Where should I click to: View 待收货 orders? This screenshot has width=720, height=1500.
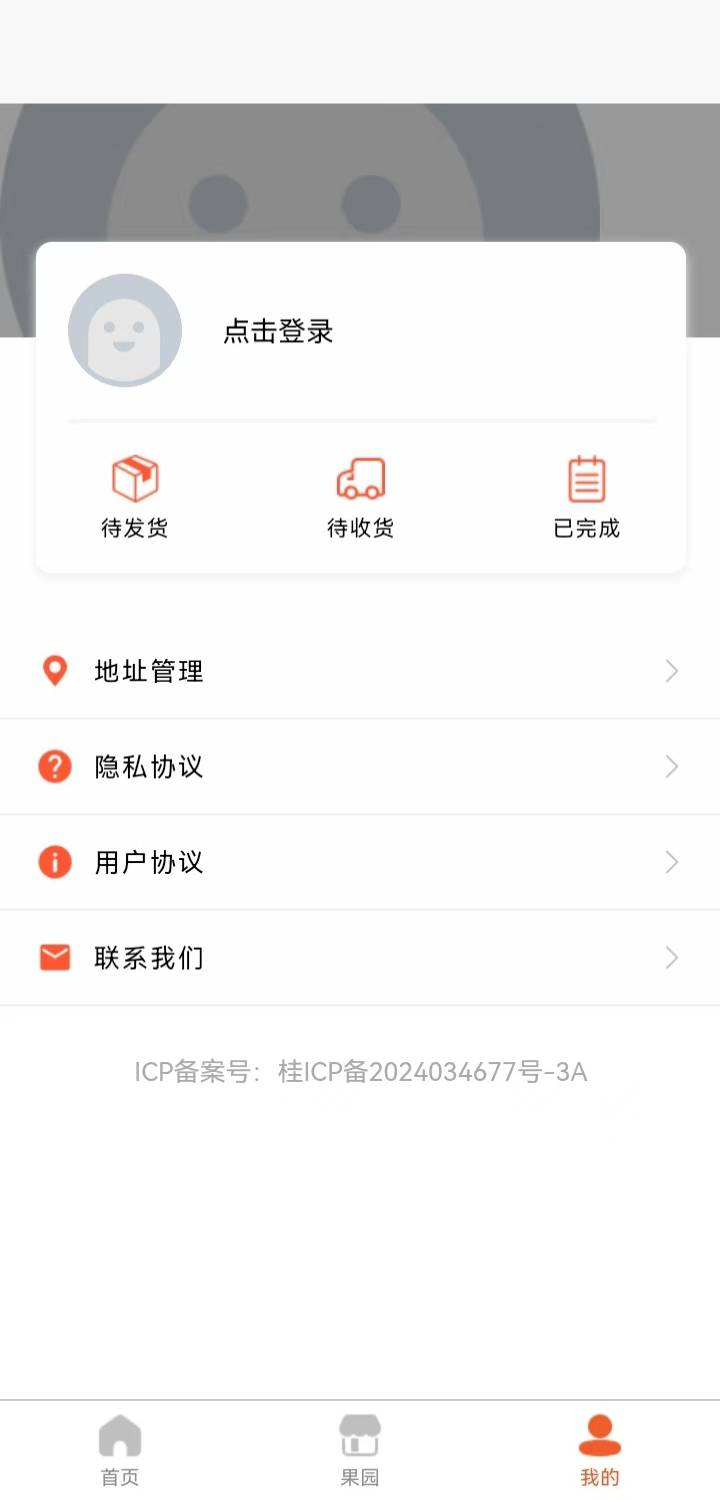coord(360,497)
